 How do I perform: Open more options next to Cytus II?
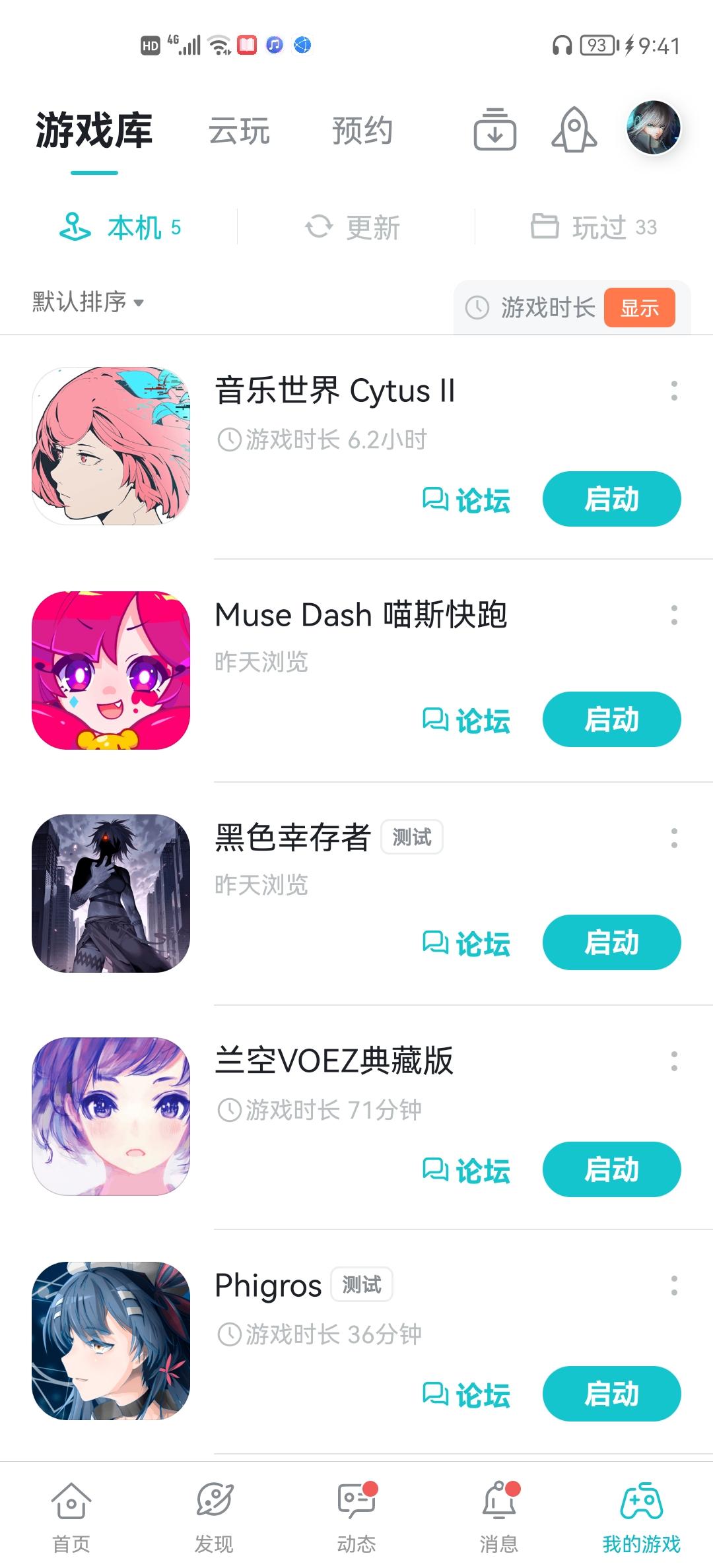[673, 394]
